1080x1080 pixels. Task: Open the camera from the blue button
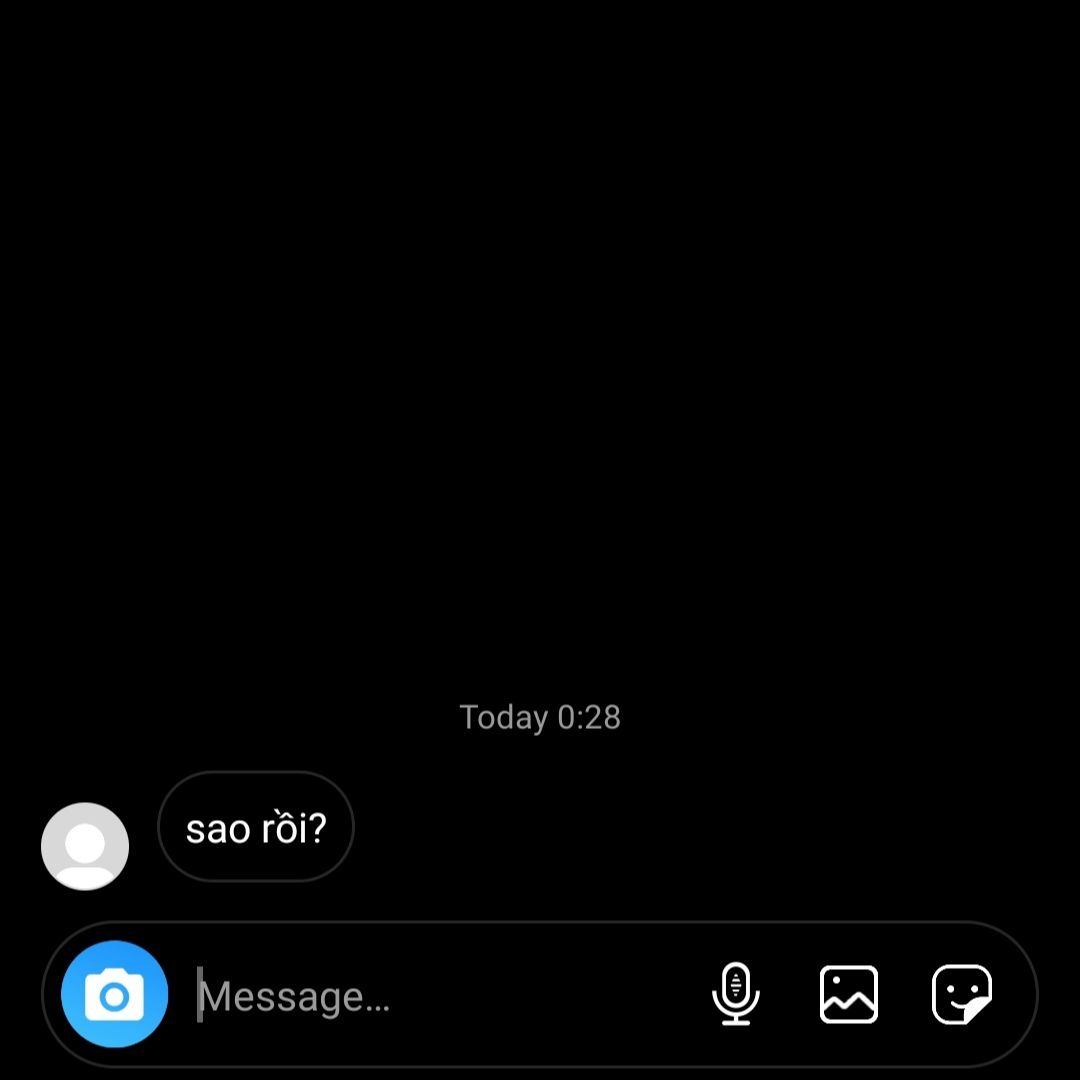pyautogui.click(x=114, y=995)
